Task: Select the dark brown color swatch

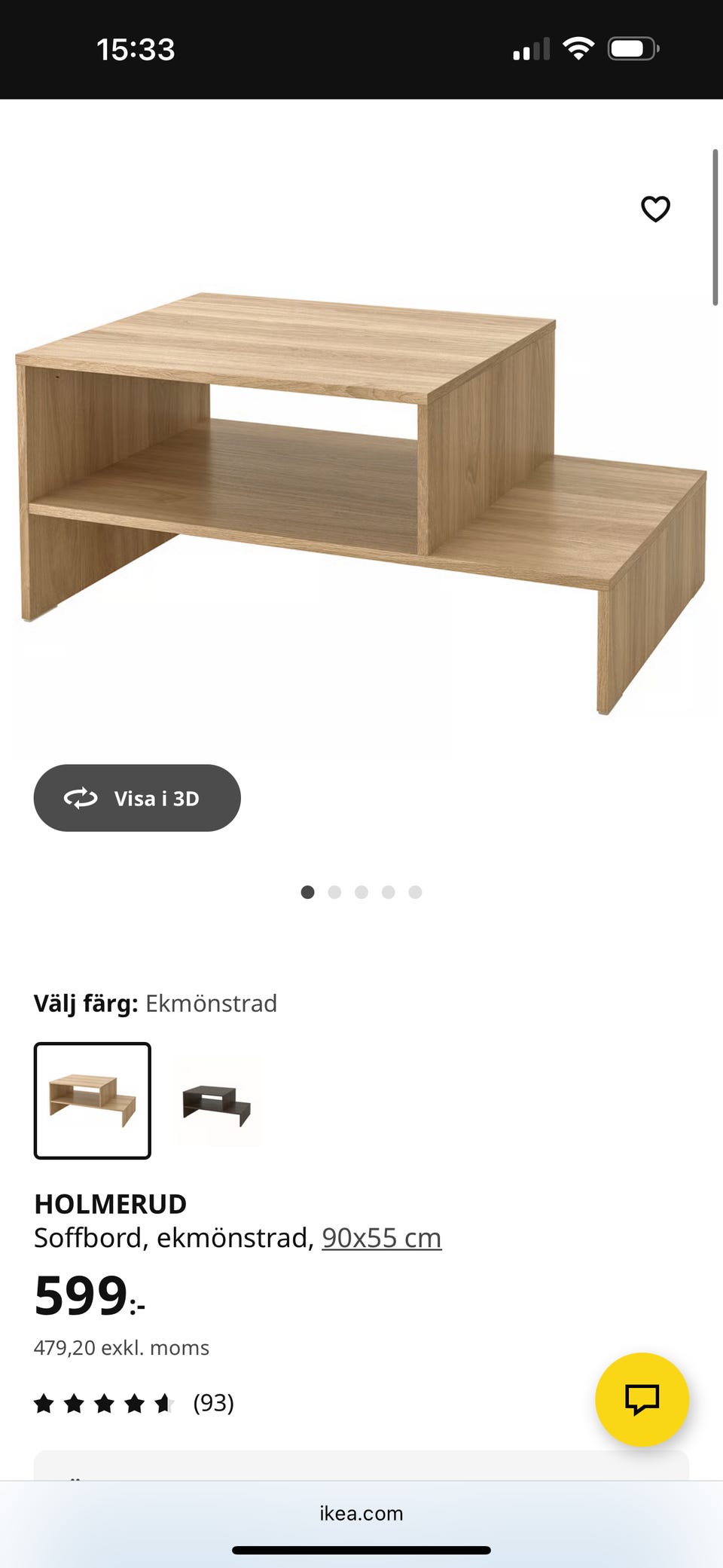Action: tap(216, 1102)
